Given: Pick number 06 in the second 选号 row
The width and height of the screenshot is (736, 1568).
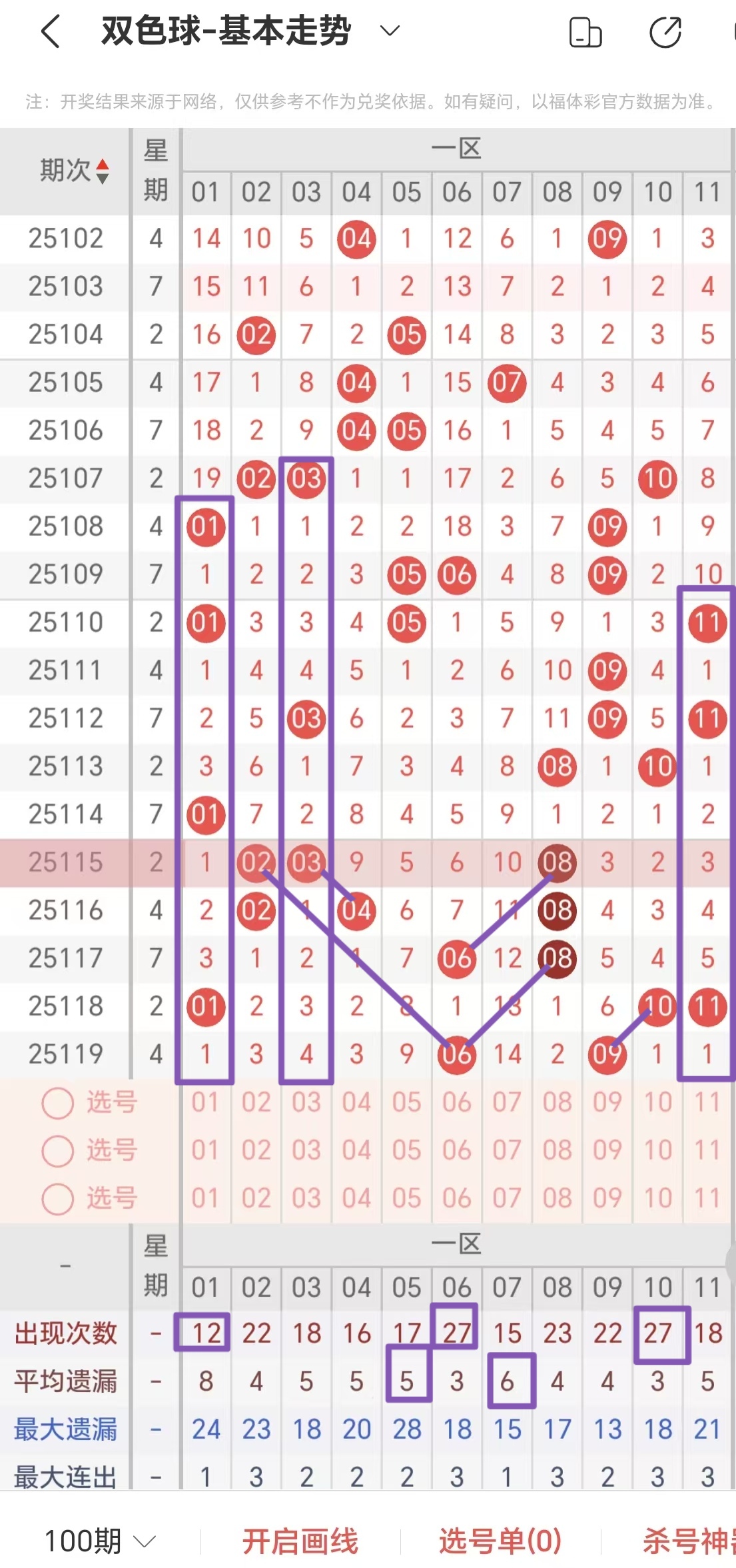Looking at the screenshot, I should [x=456, y=1150].
